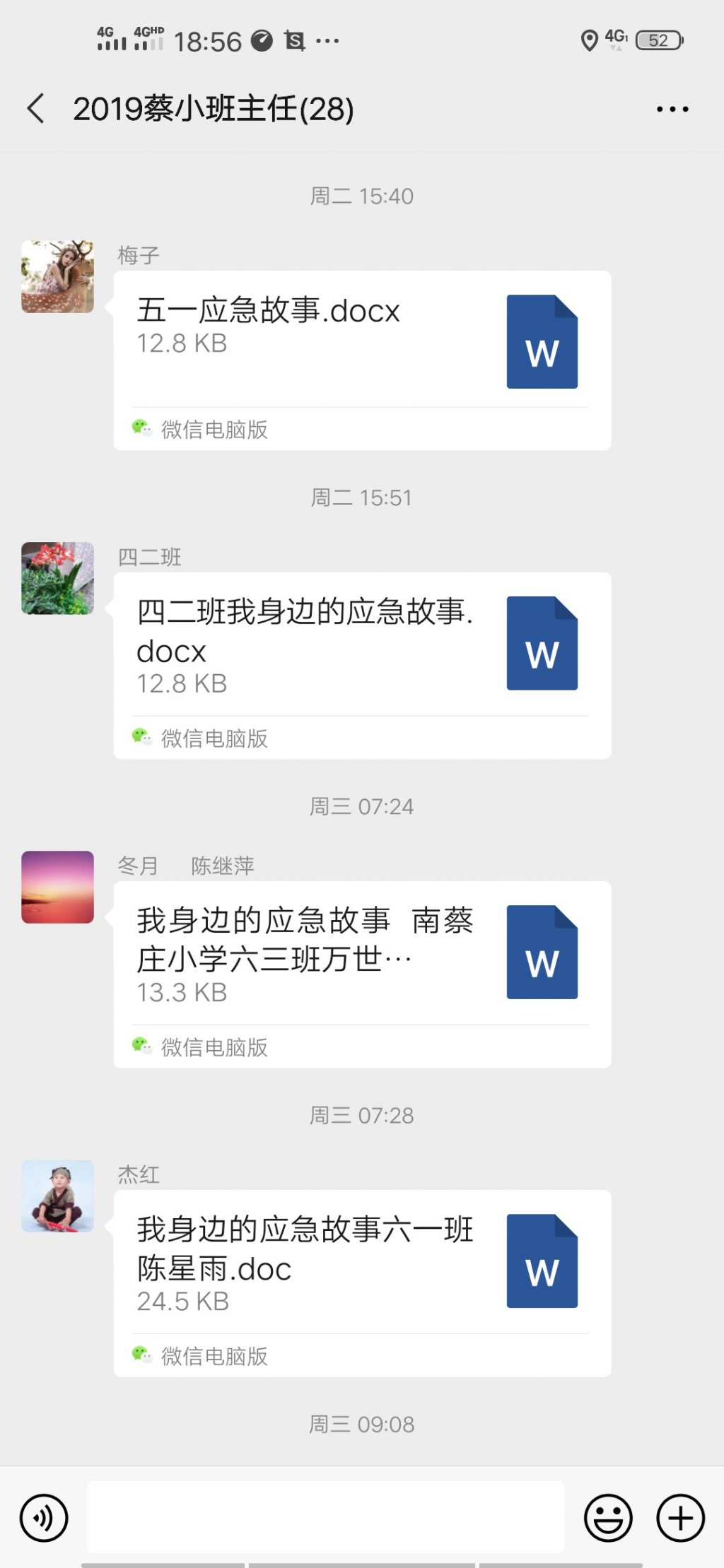Screen dimensions: 724x1568
Task: View 梅子's profile avatar
Action: (x=57, y=276)
